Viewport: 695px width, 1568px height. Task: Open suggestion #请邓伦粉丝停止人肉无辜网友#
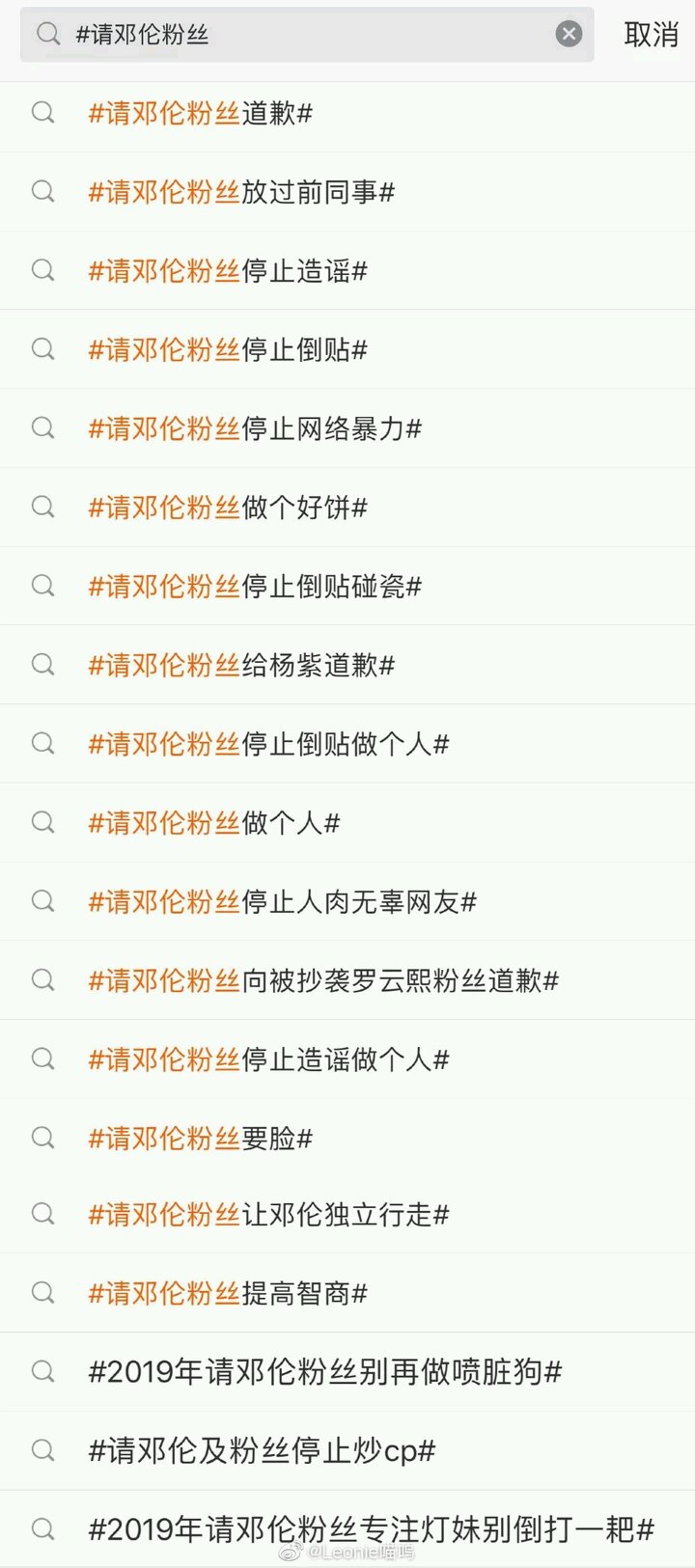pyautogui.click(x=282, y=902)
